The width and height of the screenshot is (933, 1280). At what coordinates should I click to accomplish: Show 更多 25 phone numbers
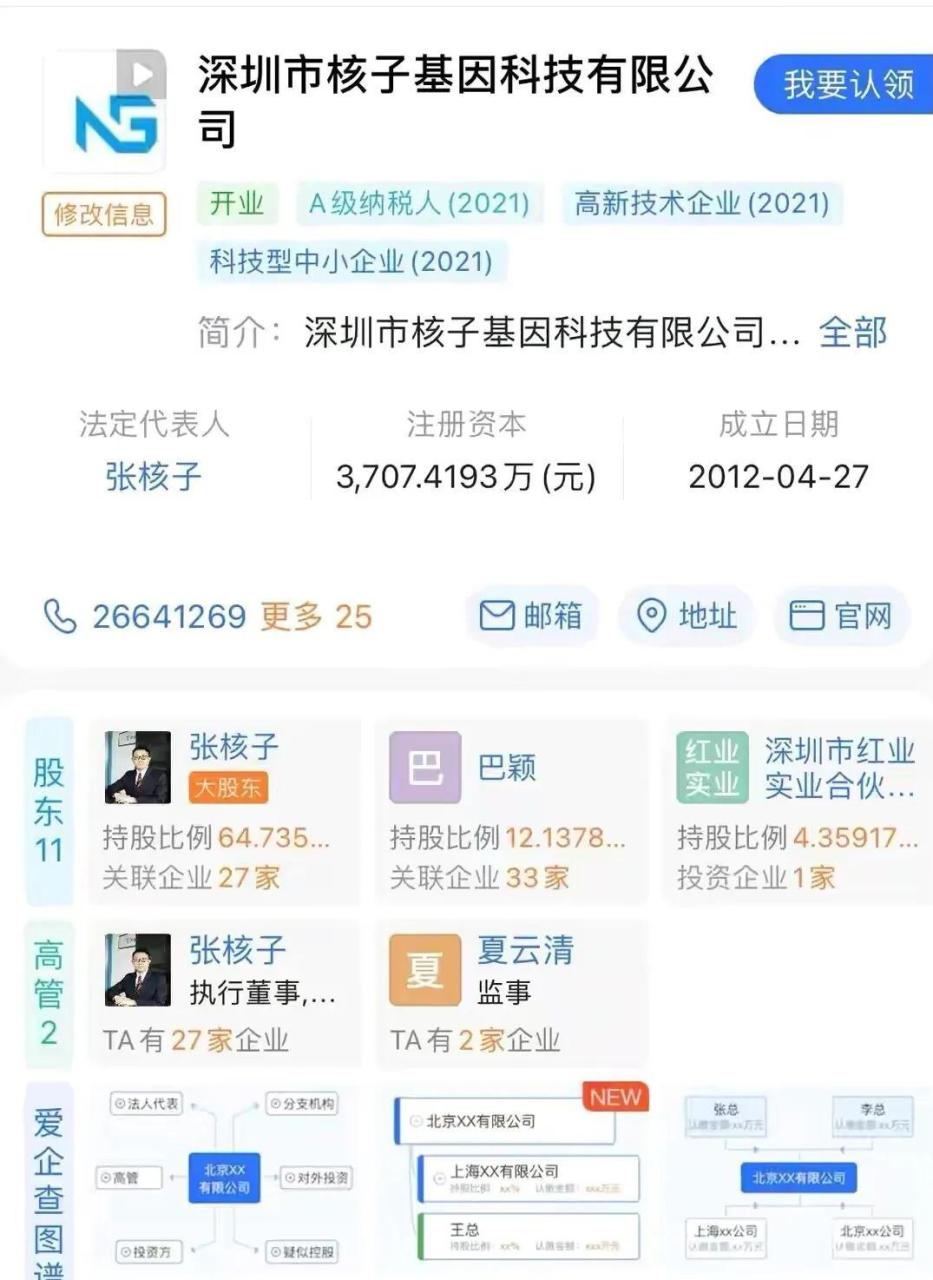coord(316,616)
